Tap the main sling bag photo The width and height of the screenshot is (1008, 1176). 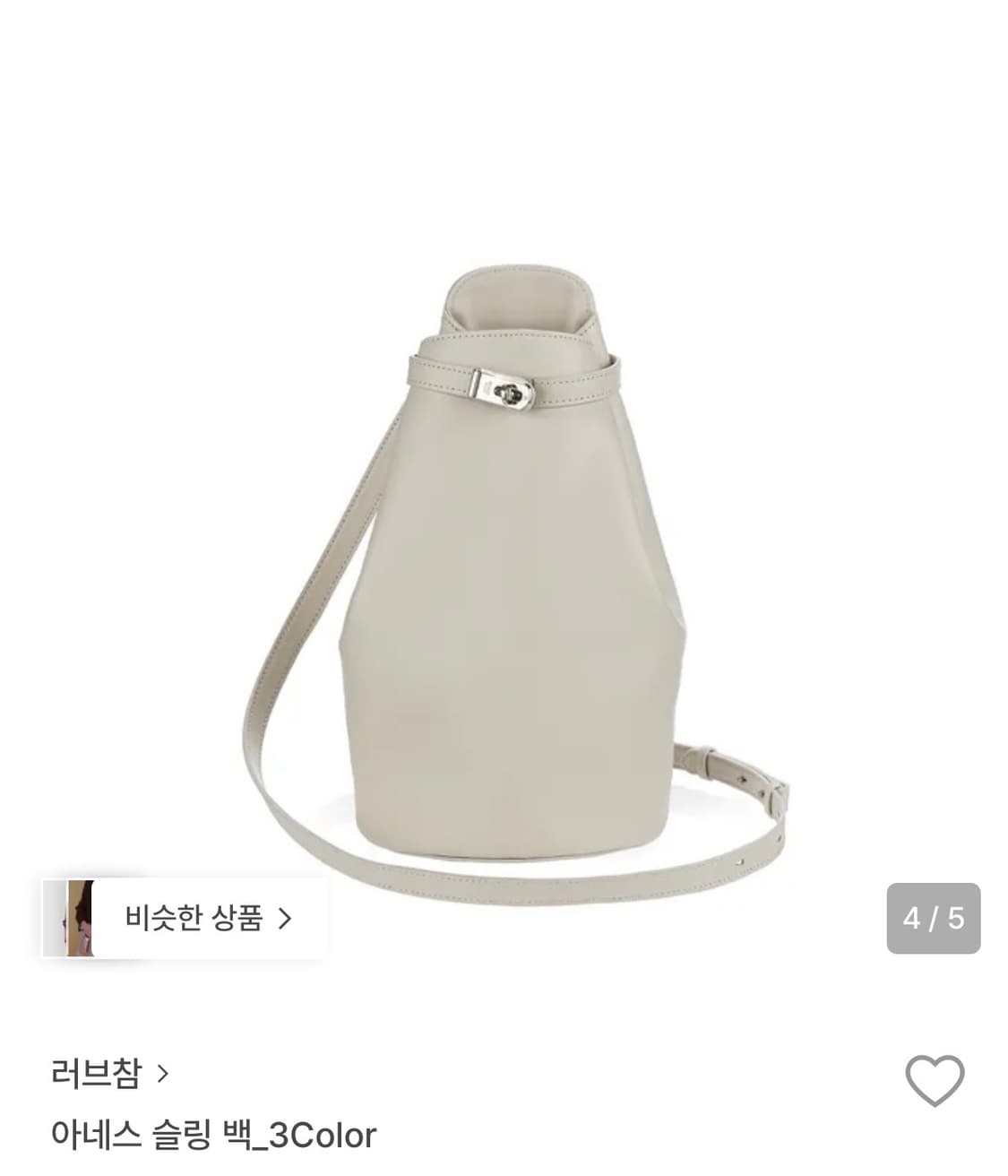[x=504, y=556]
